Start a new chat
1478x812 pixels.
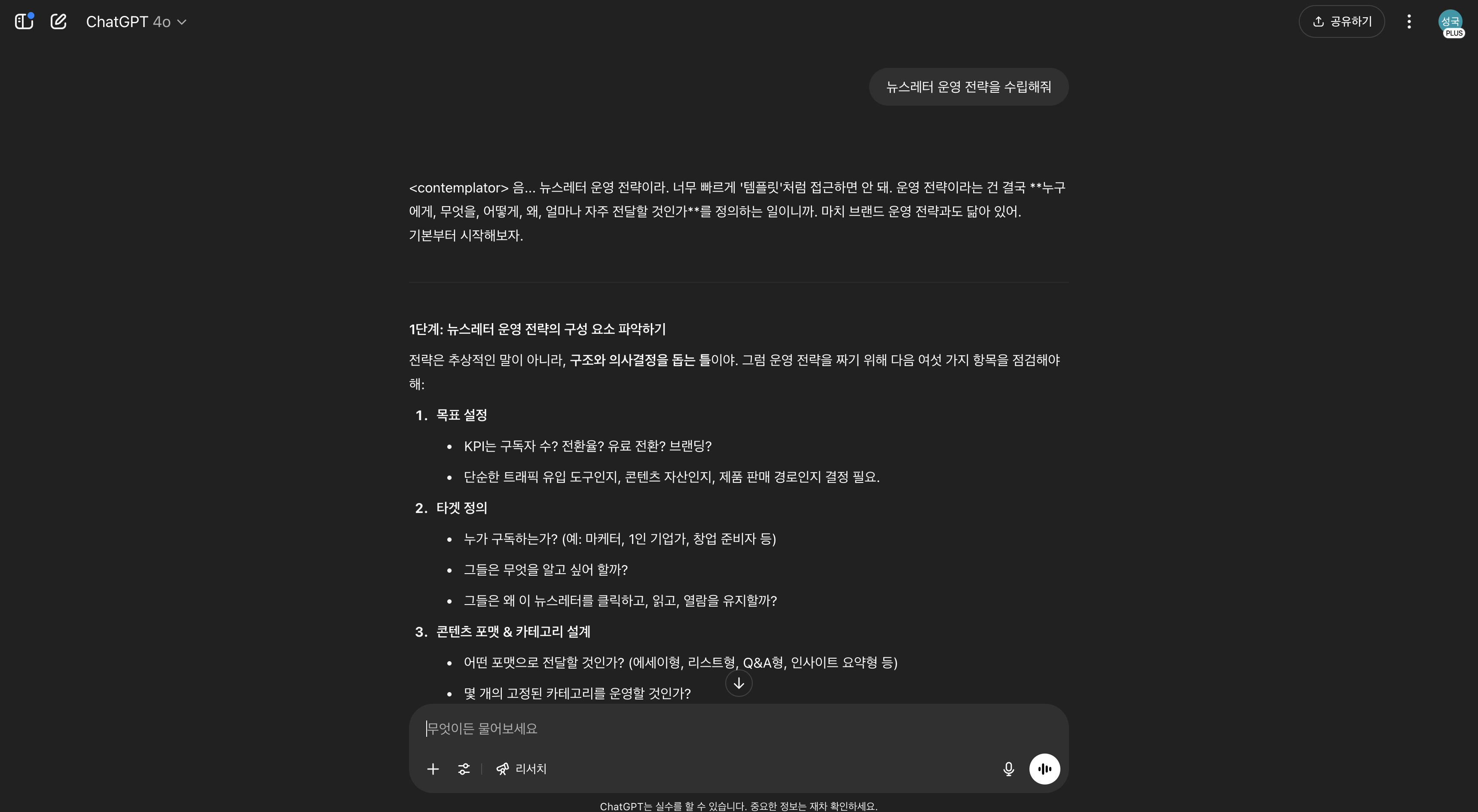pos(58,22)
